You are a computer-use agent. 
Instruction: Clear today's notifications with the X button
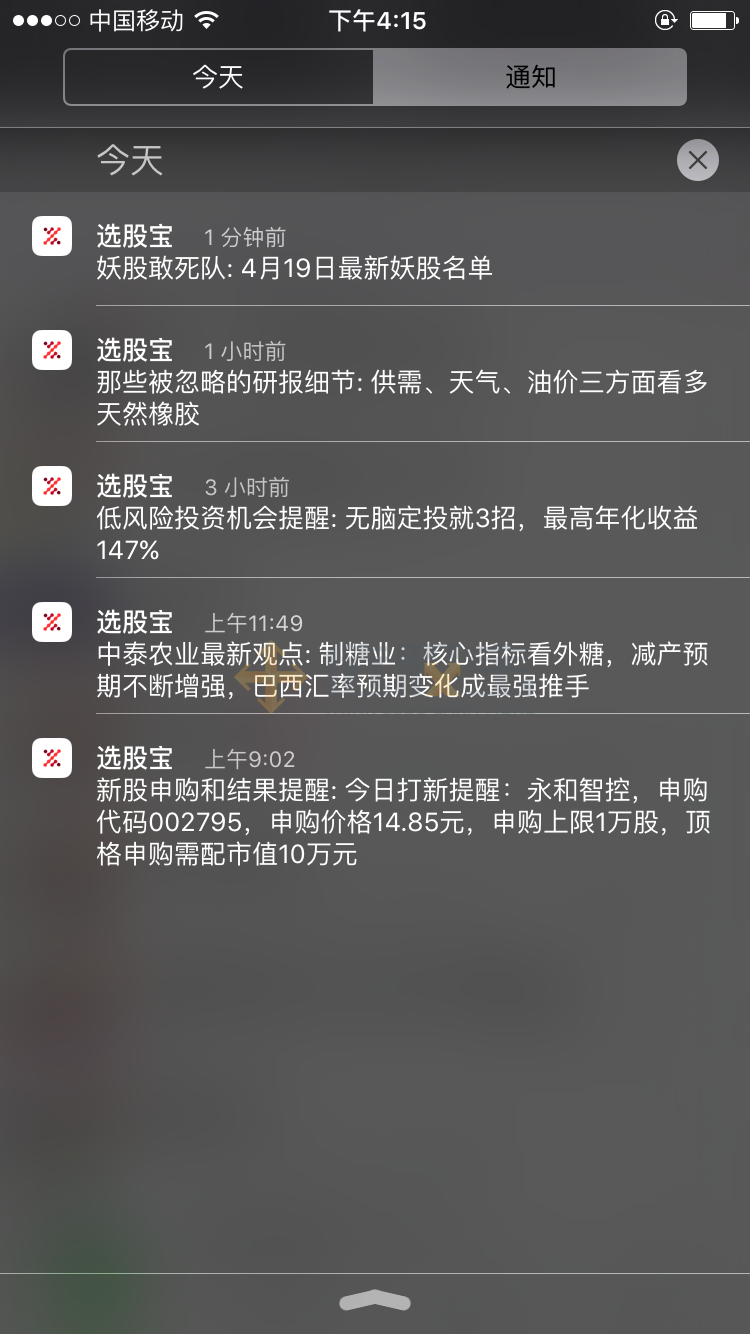tap(697, 160)
